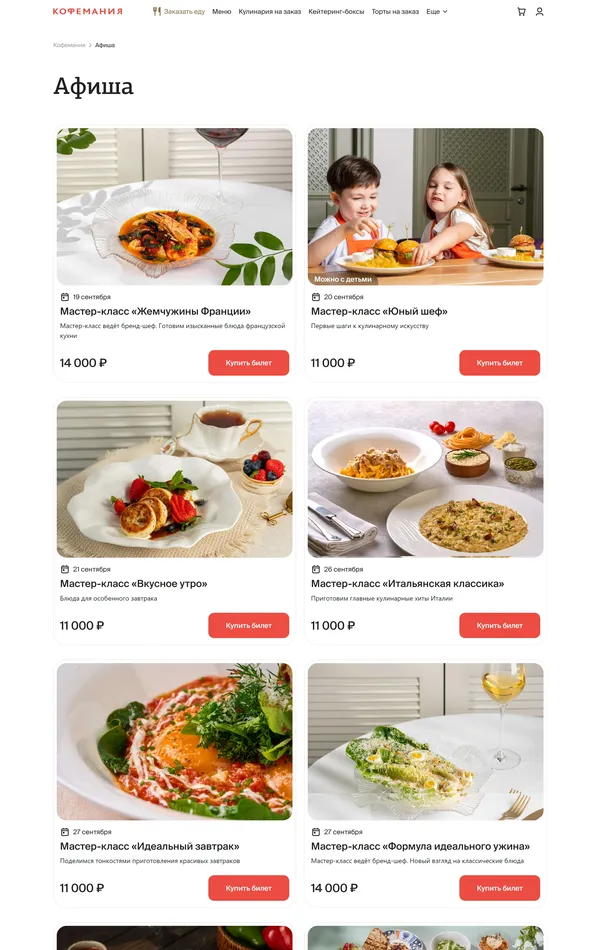Buy ticket for «Формула идеального ужина»
Viewport: 600px width, 950px height.
coord(499,888)
